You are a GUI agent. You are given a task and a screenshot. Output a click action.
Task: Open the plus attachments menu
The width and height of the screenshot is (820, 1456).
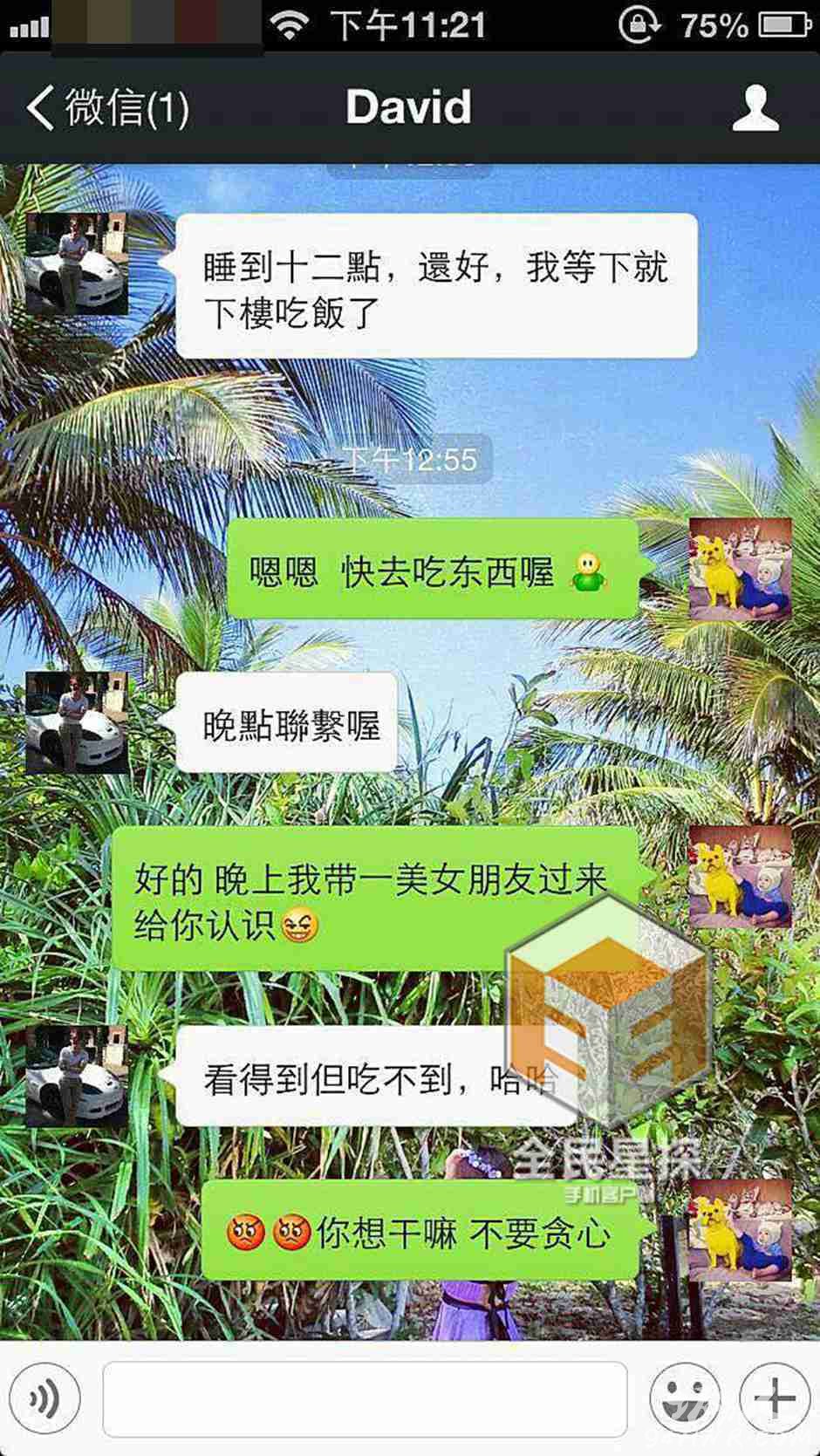click(x=774, y=1398)
